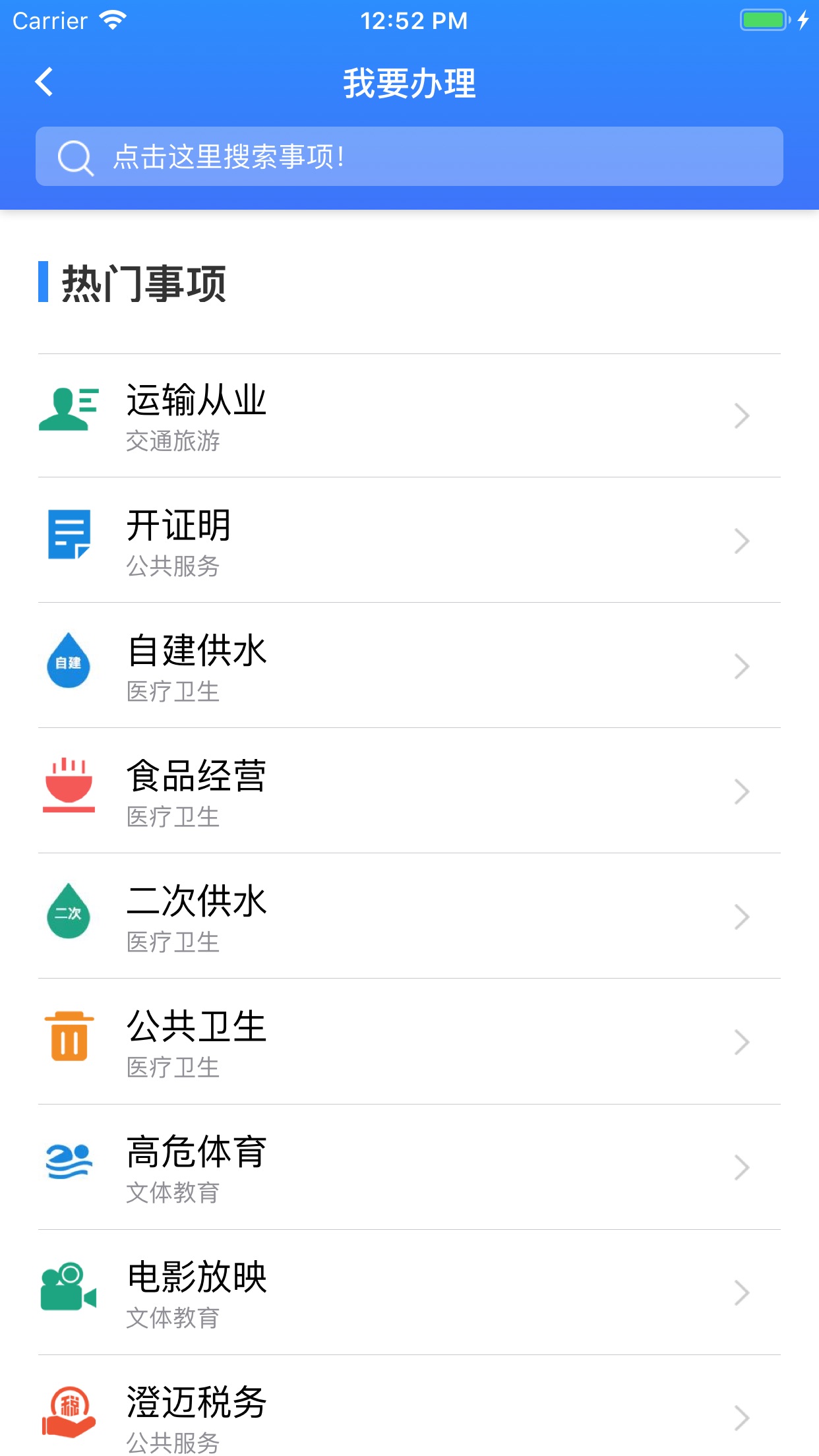Expand the 运输从业 row via its chevron

741,415
